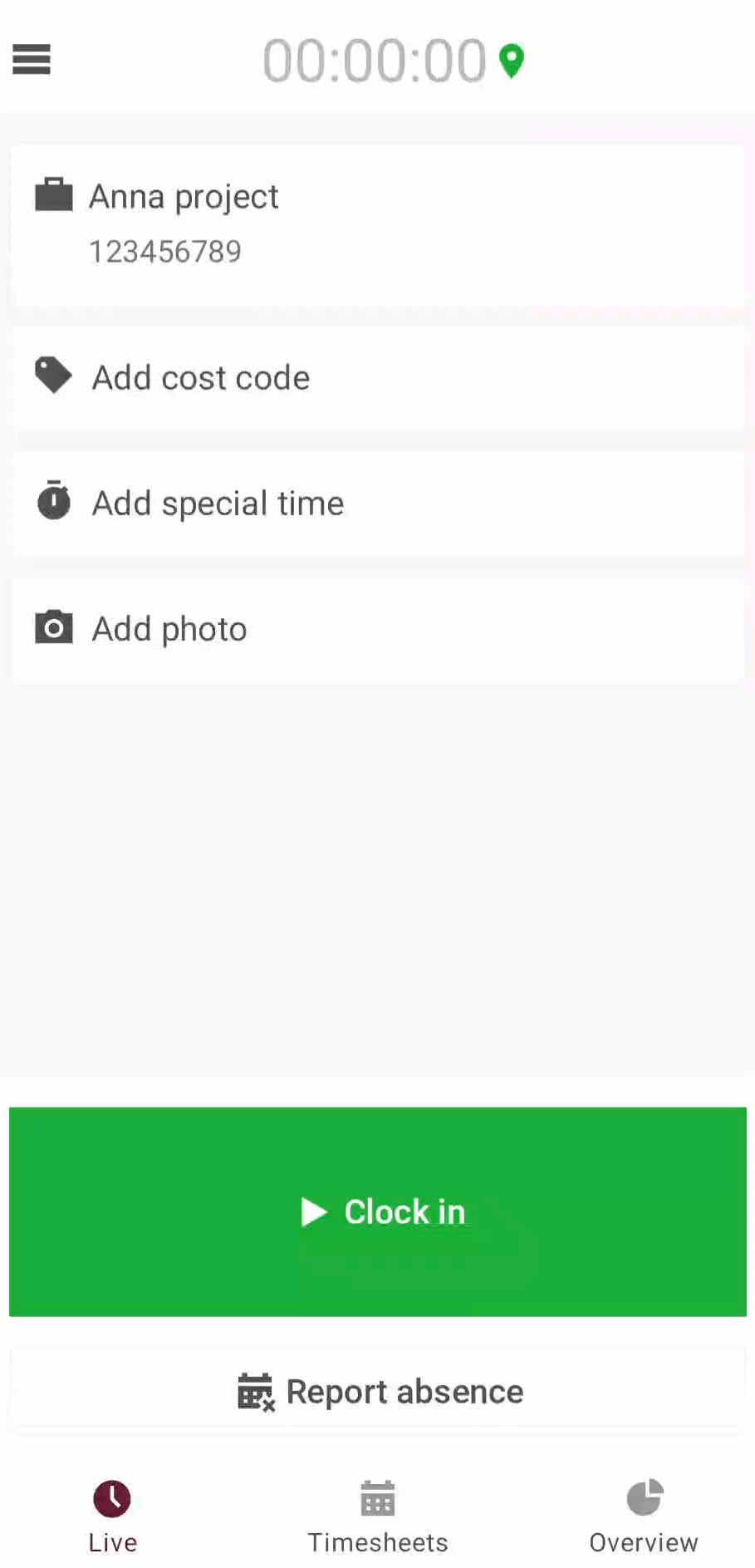The image size is (755, 1568).
Task: Clock in to start the timer
Action: [377, 1212]
